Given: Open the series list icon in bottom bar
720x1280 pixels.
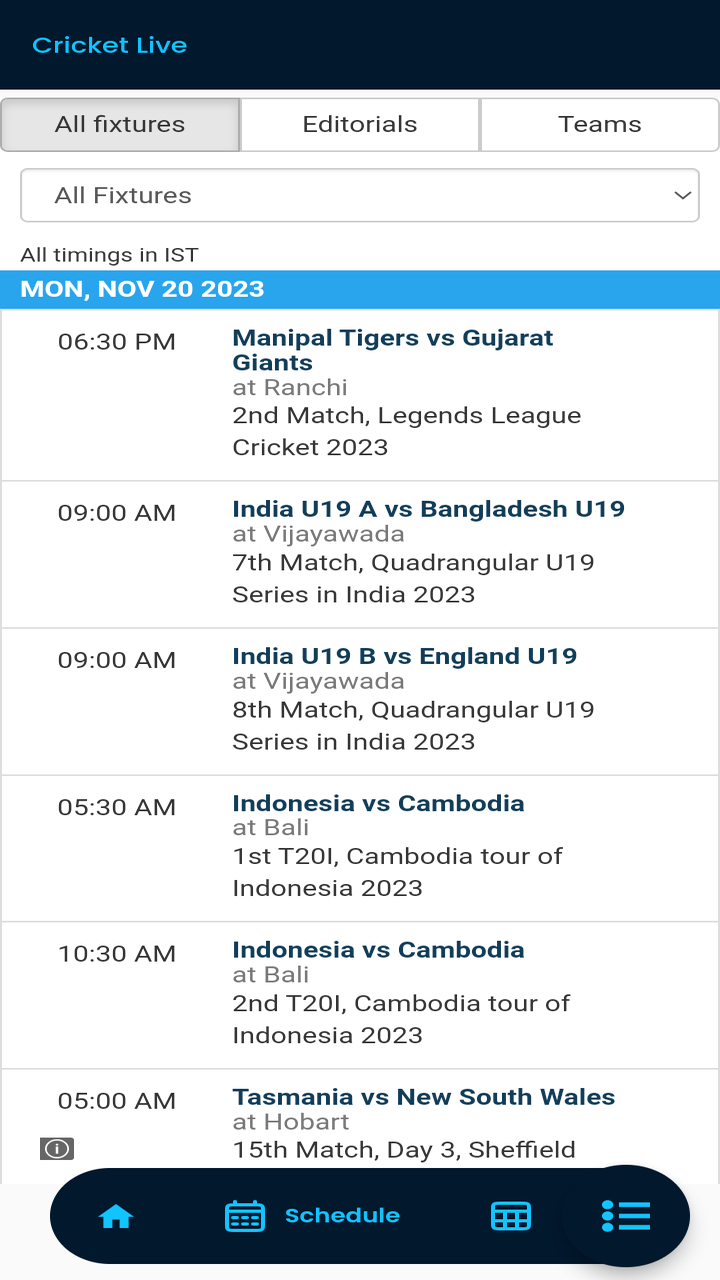Looking at the screenshot, I should [626, 1215].
